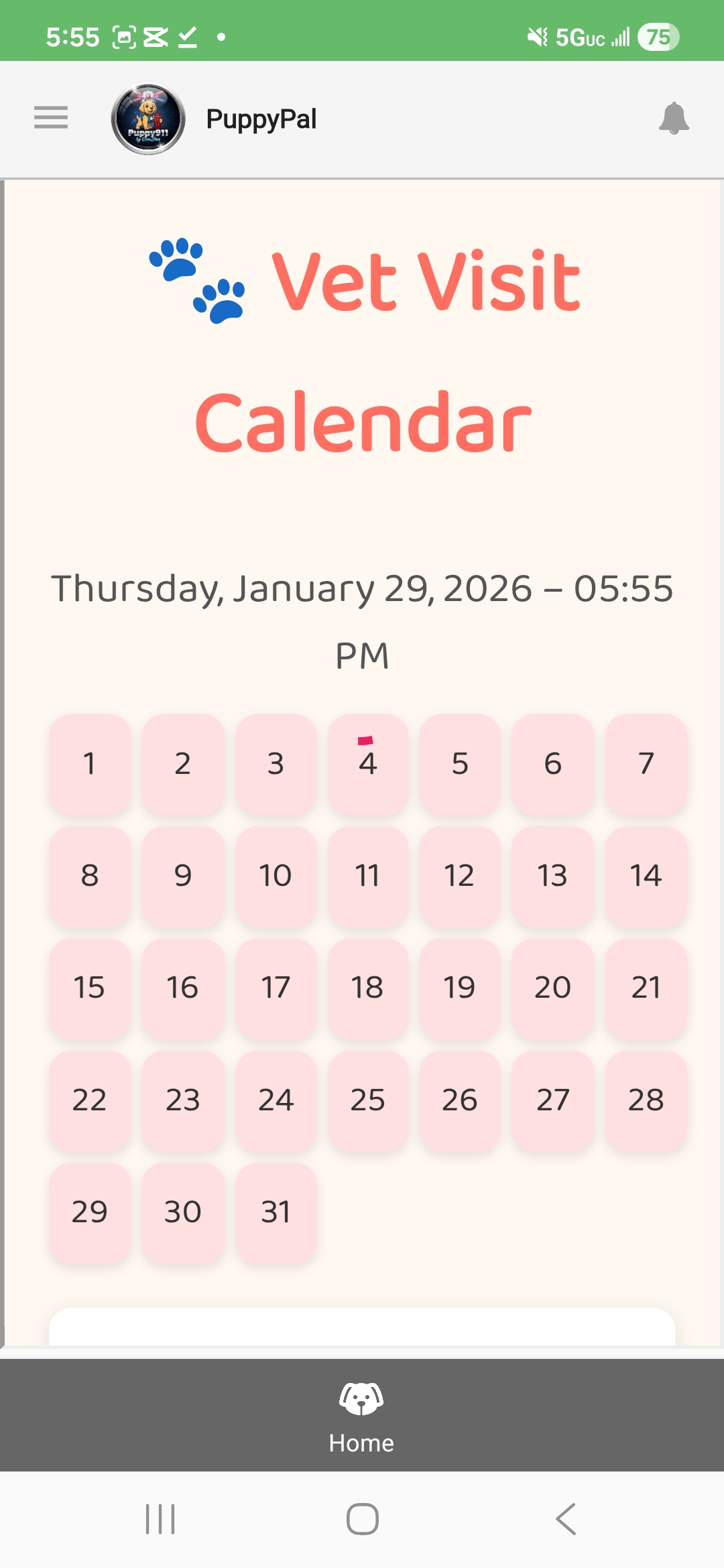Tap the PuppyPal profile avatar
This screenshot has height=1568, width=724.
[x=149, y=117]
